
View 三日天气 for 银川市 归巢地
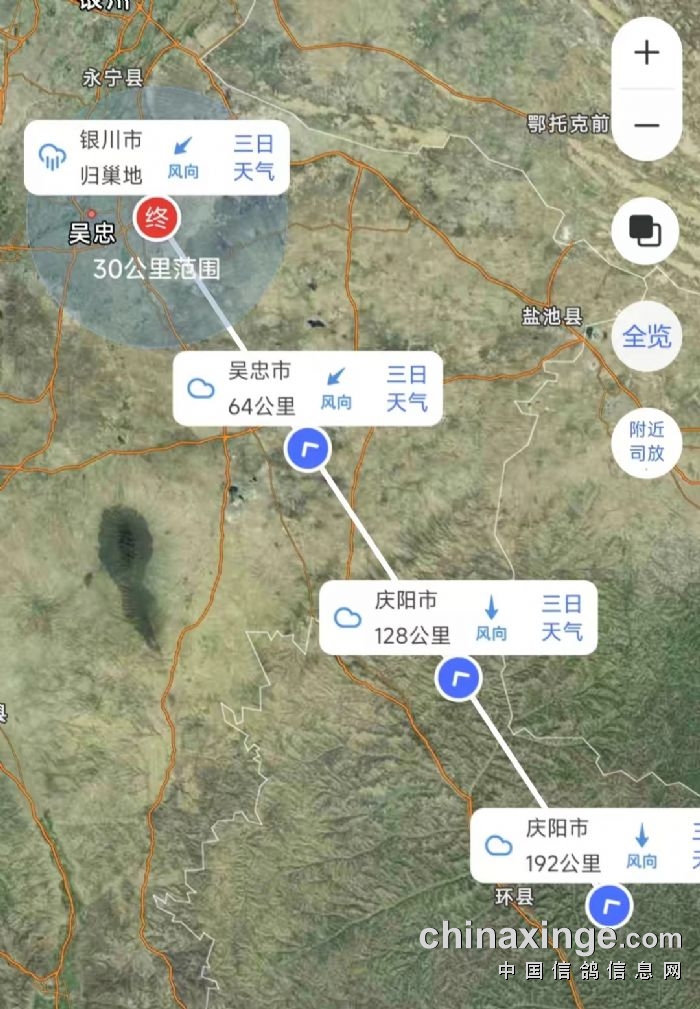pyautogui.click(x=254, y=158)
